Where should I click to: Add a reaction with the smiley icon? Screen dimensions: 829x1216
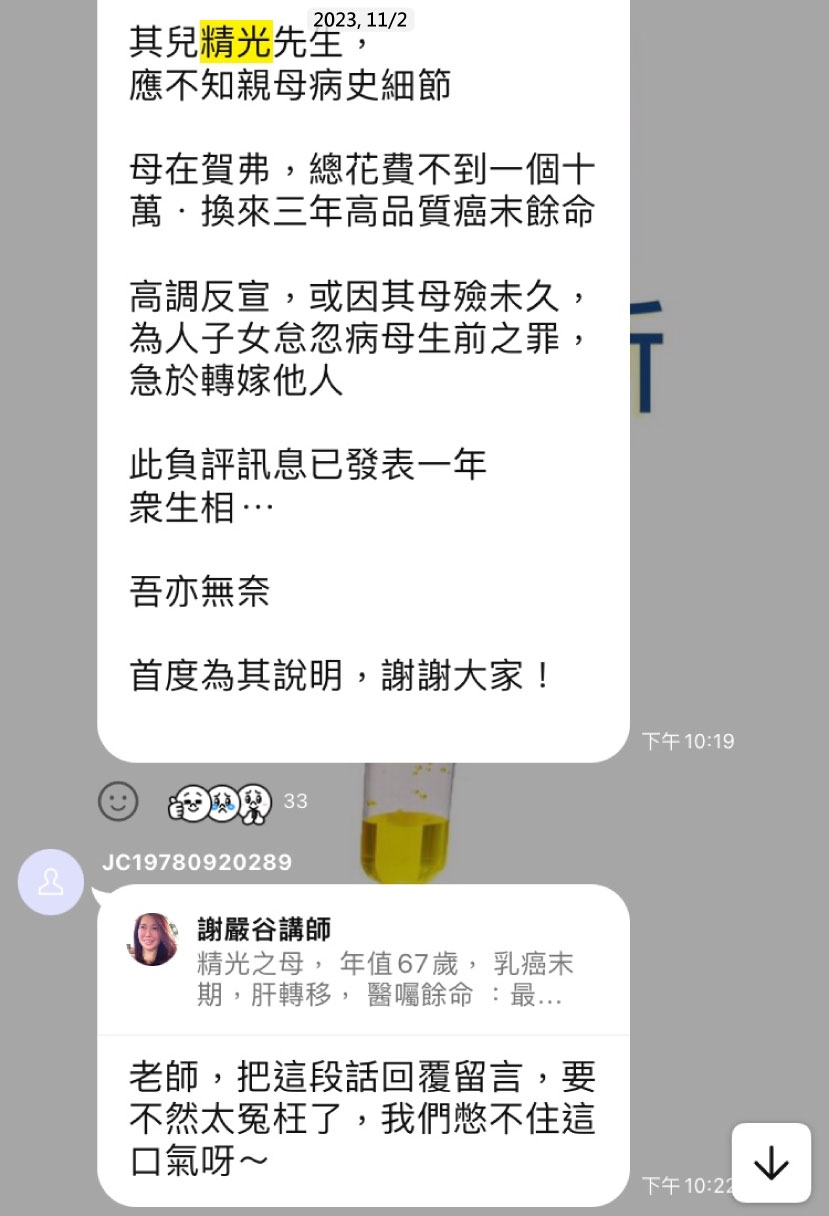click(x=118, y=801)
